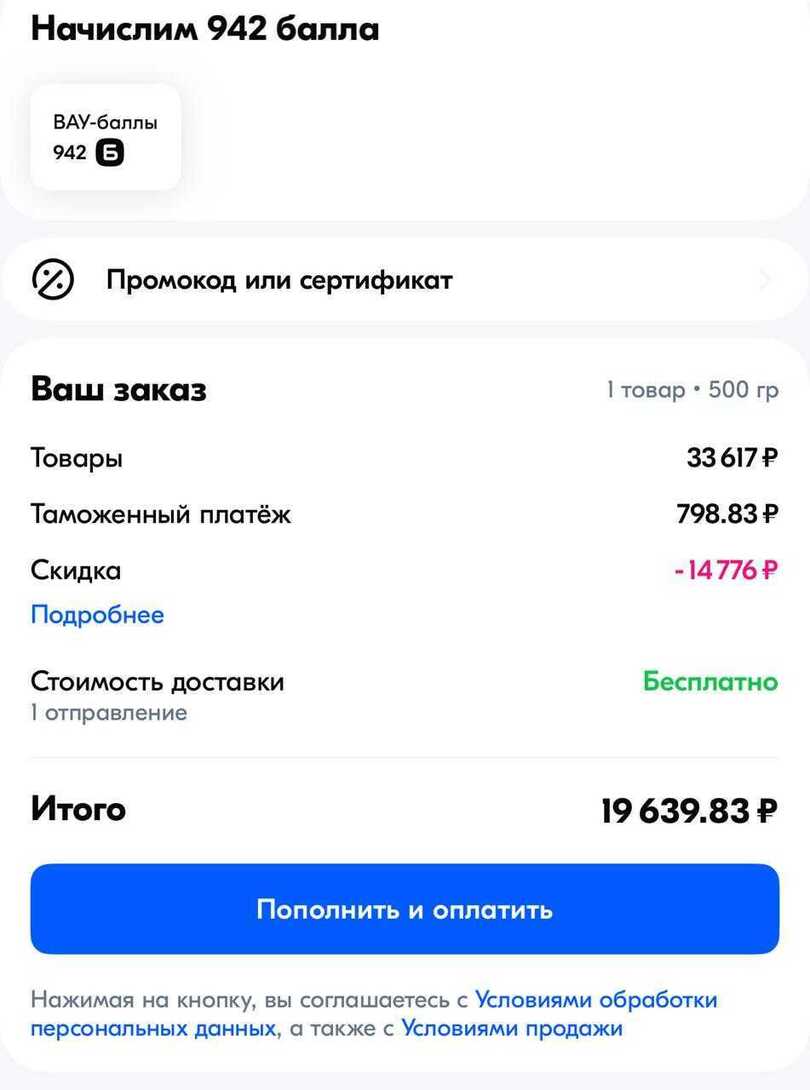Tap the Пополнить и оплатить button
Screen dimensions: 810x1090
[404, 909]
